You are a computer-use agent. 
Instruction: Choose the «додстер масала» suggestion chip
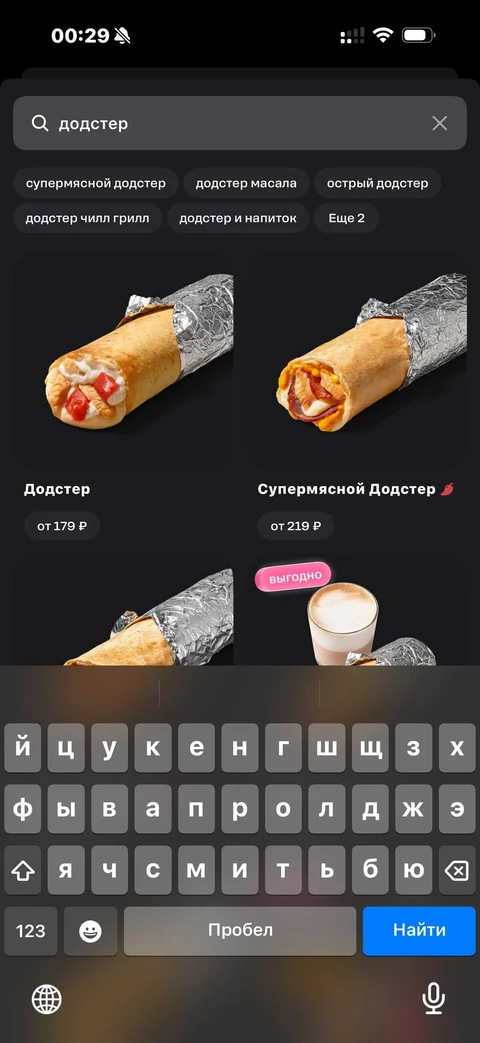[246, 183]
